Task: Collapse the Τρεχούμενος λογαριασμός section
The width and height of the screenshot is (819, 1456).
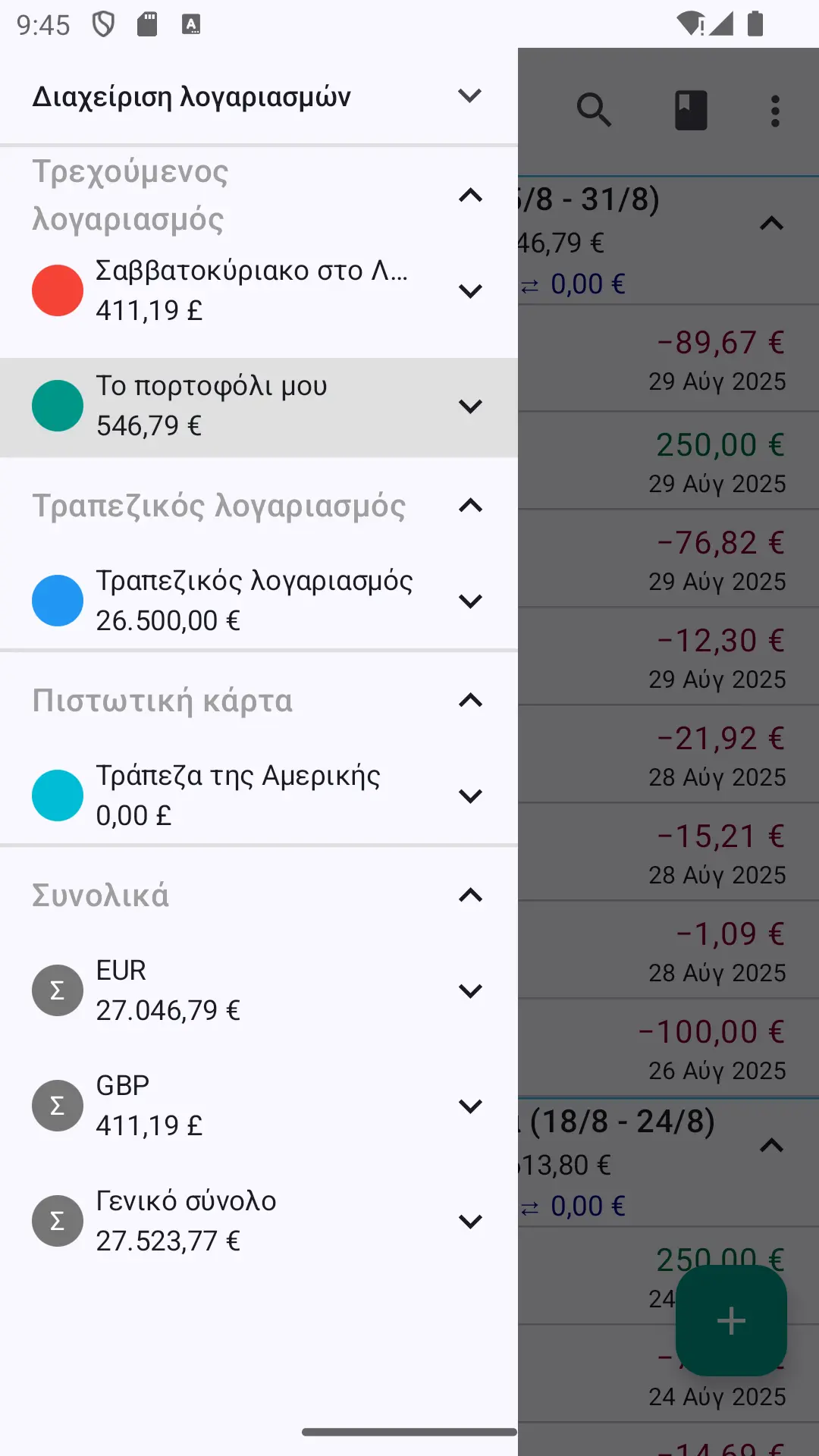Action: coord(470,196)
